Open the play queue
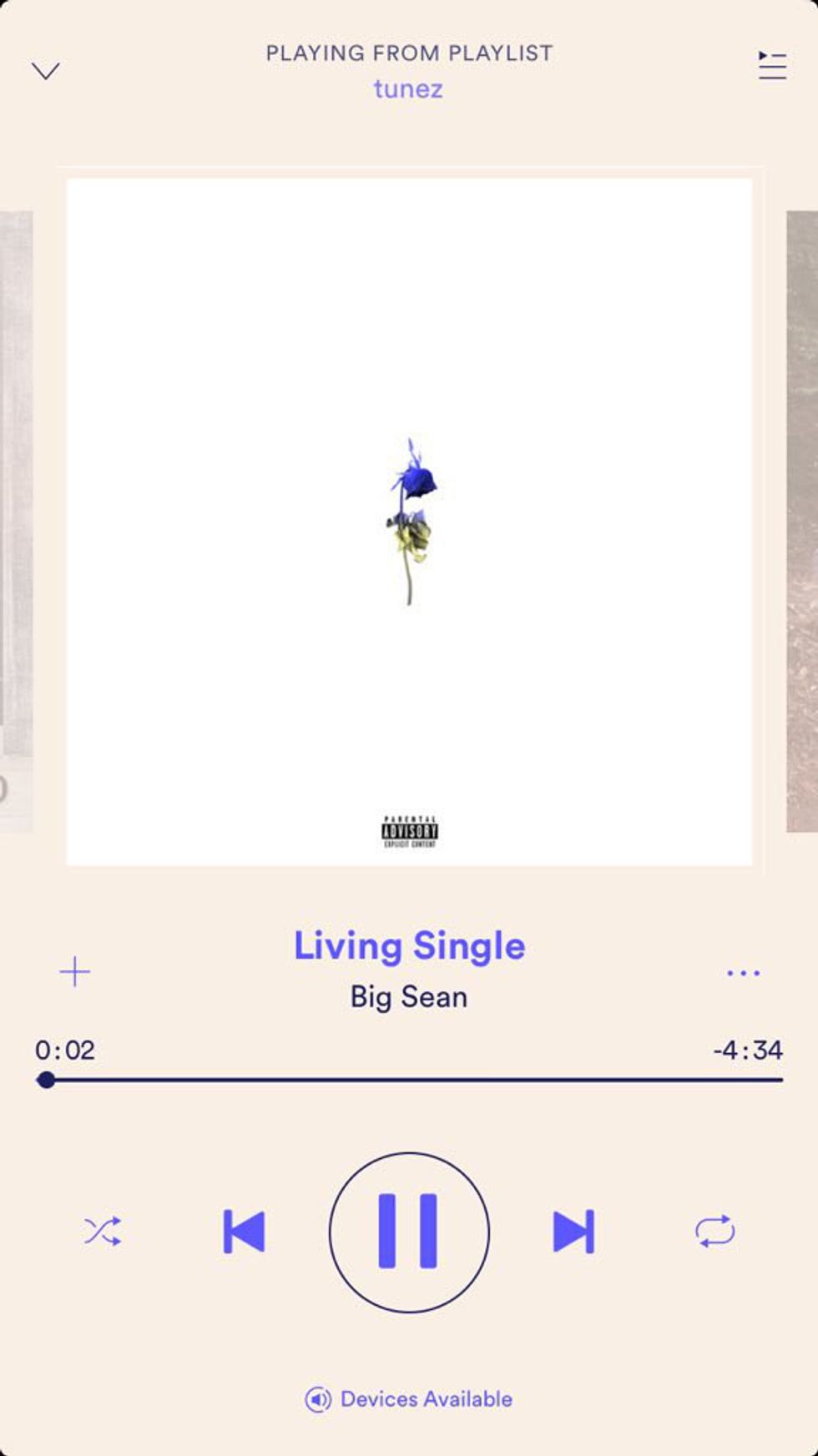The height and width of the screenshot is (1456, 818). click(x=772, y=65)
